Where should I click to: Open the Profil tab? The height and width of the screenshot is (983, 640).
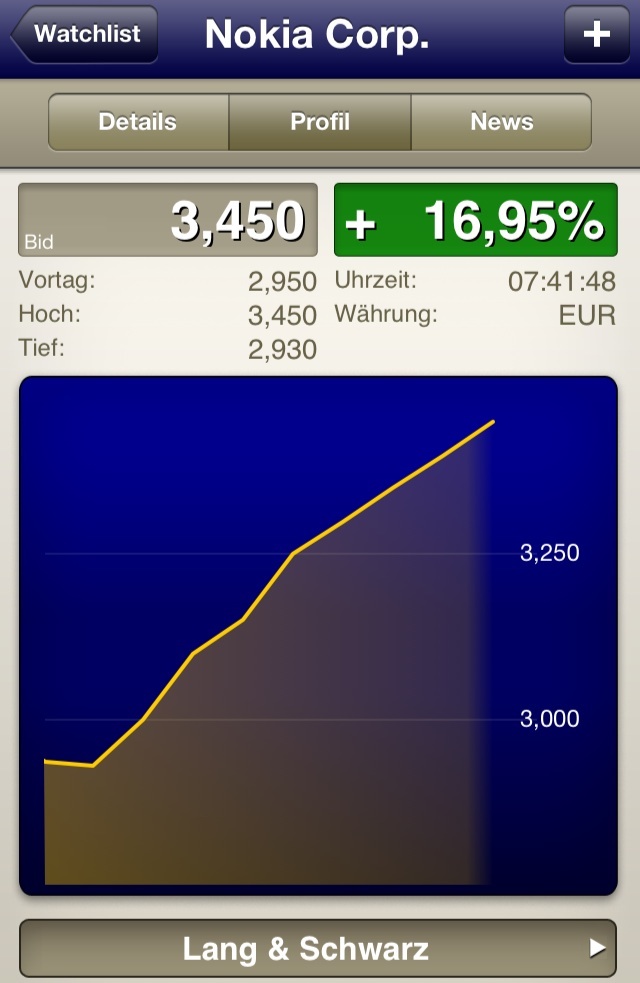(x=320, y=122)
